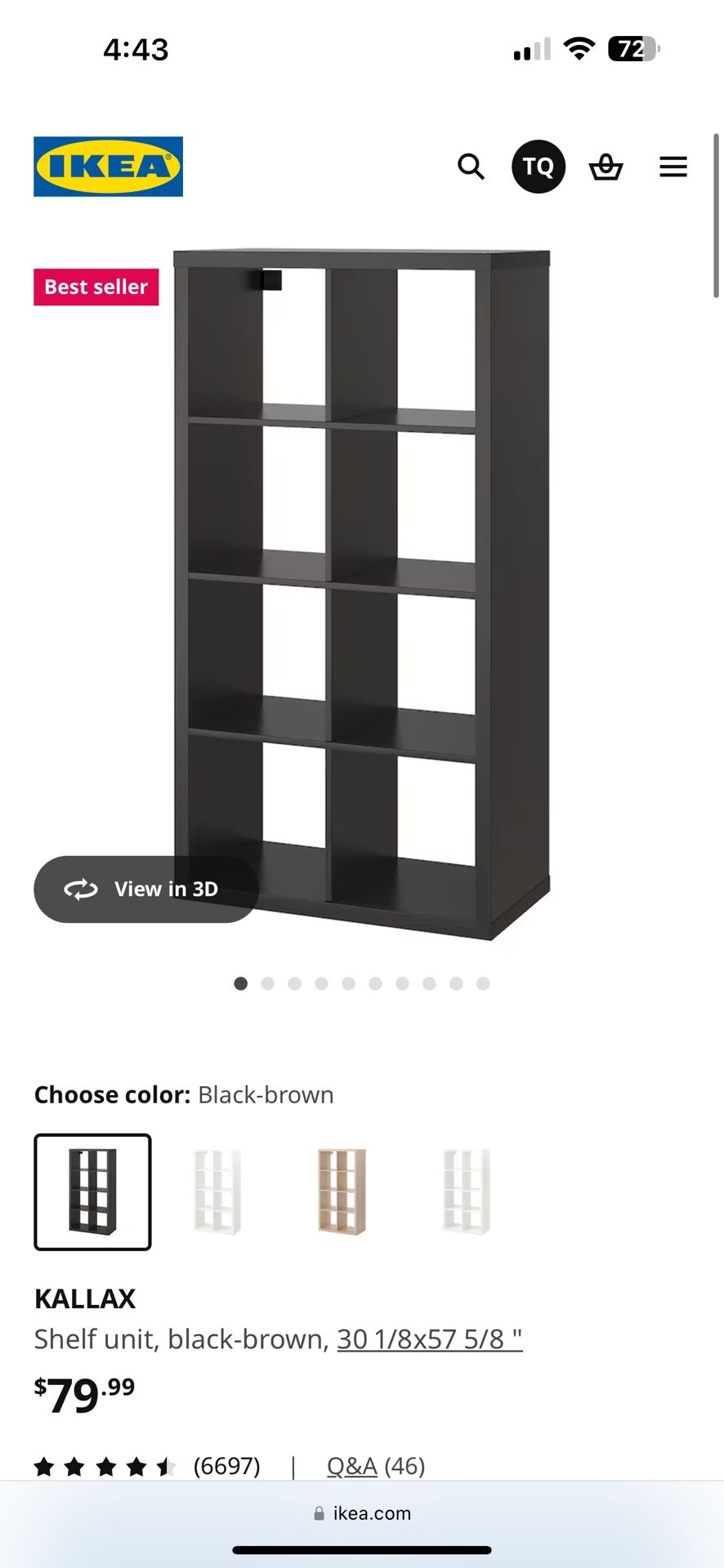Tap View in 3D button
The width and height of the screenshot is (724, 1568).
tap(146, 889)
